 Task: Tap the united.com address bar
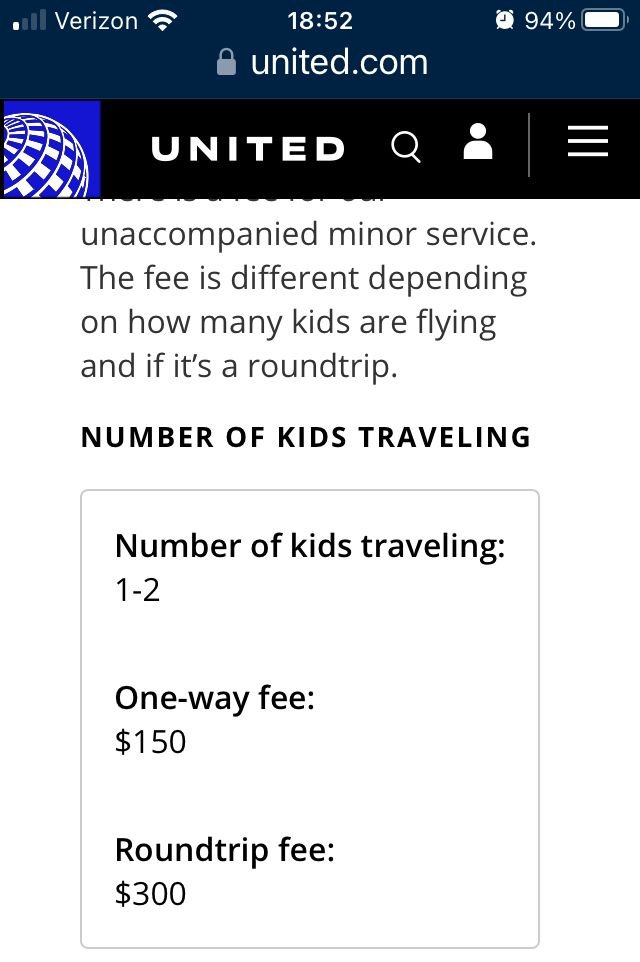[322, 63]
